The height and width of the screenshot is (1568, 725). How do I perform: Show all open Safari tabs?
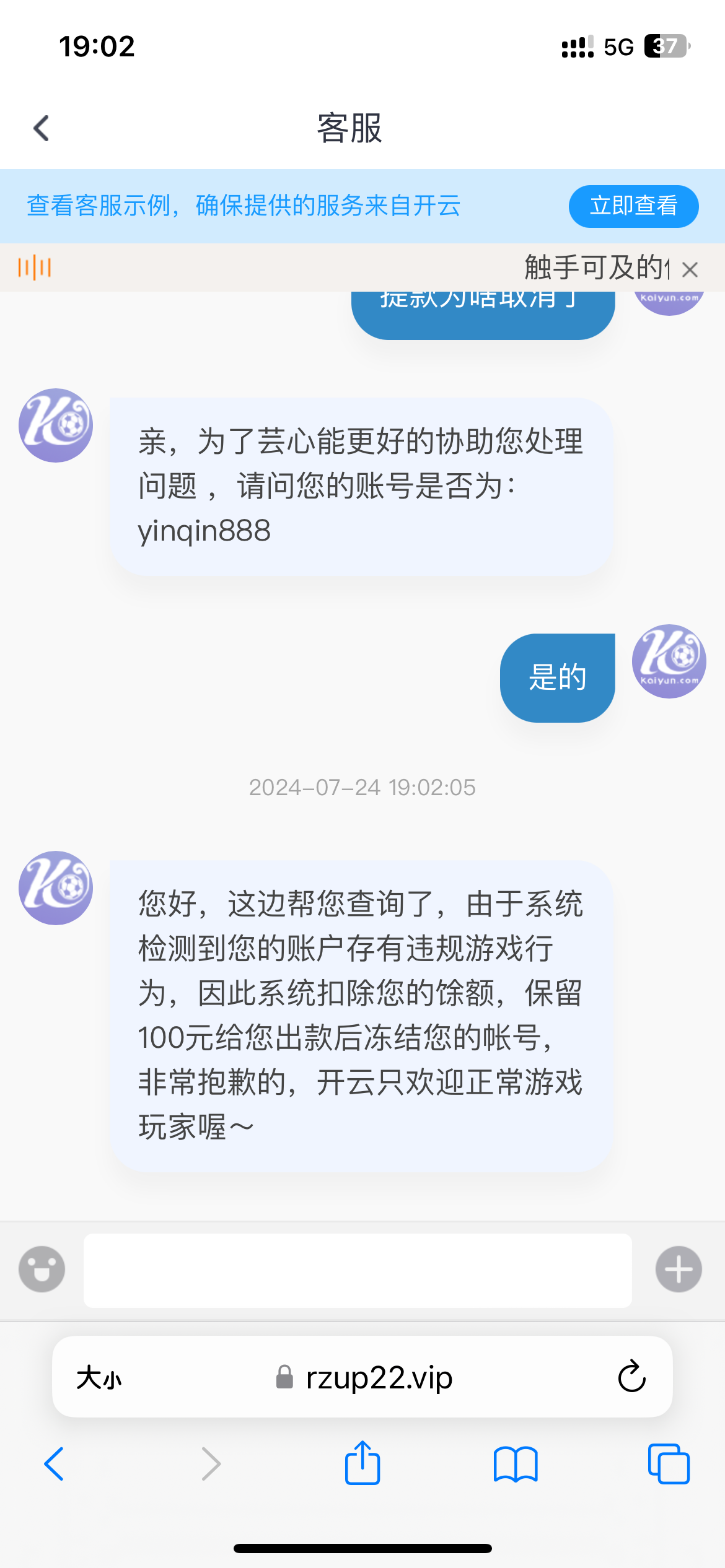tap(668, 1464)
